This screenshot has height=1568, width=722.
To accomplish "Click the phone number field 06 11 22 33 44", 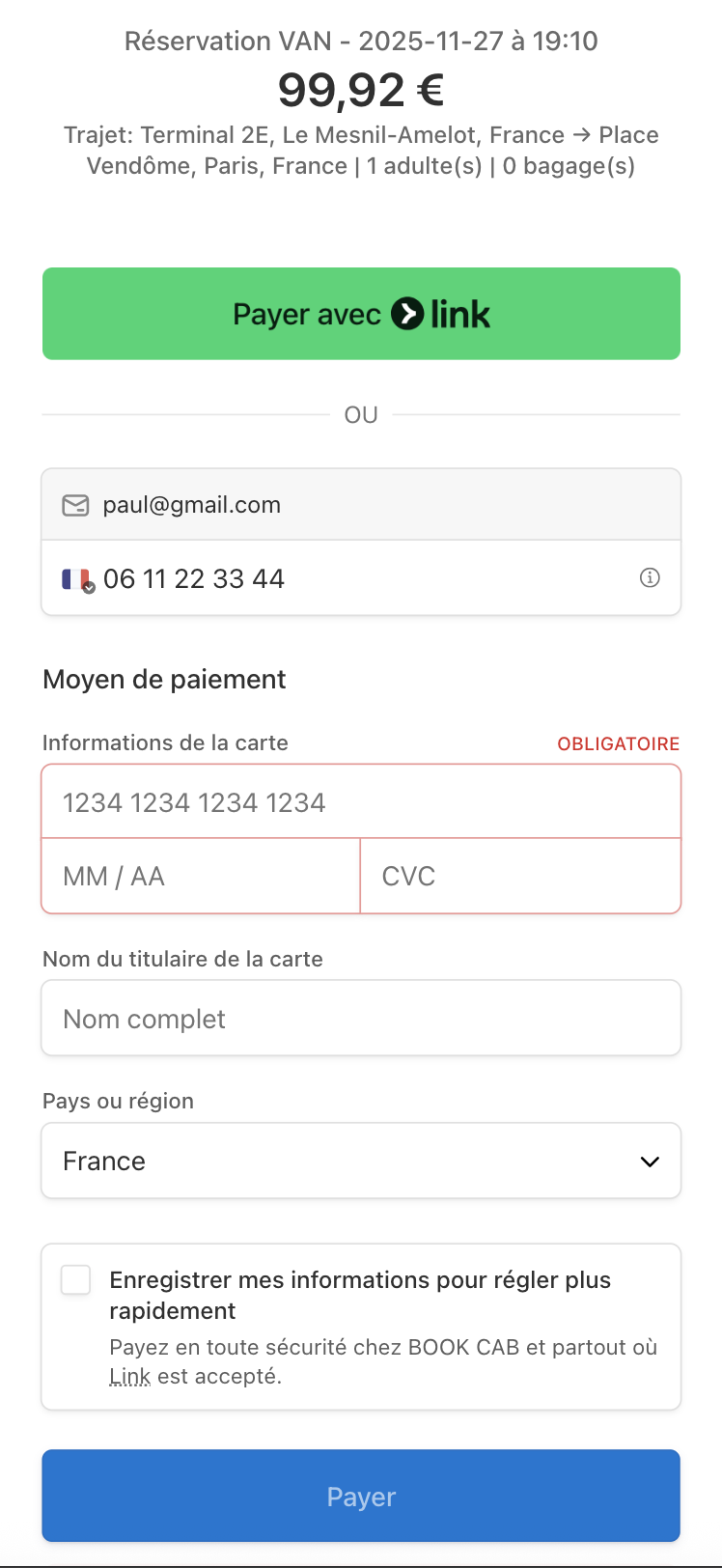I will coord(290,577).
